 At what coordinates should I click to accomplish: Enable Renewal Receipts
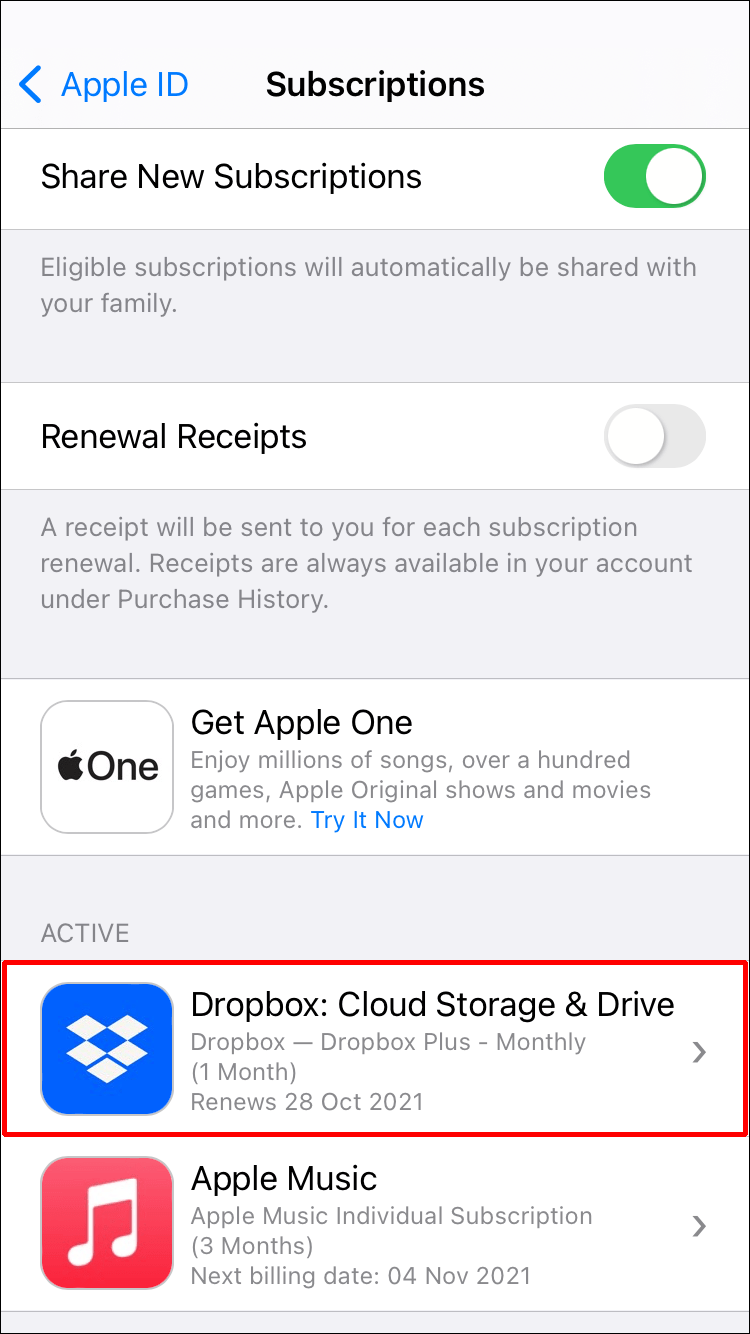coord(654,436)
